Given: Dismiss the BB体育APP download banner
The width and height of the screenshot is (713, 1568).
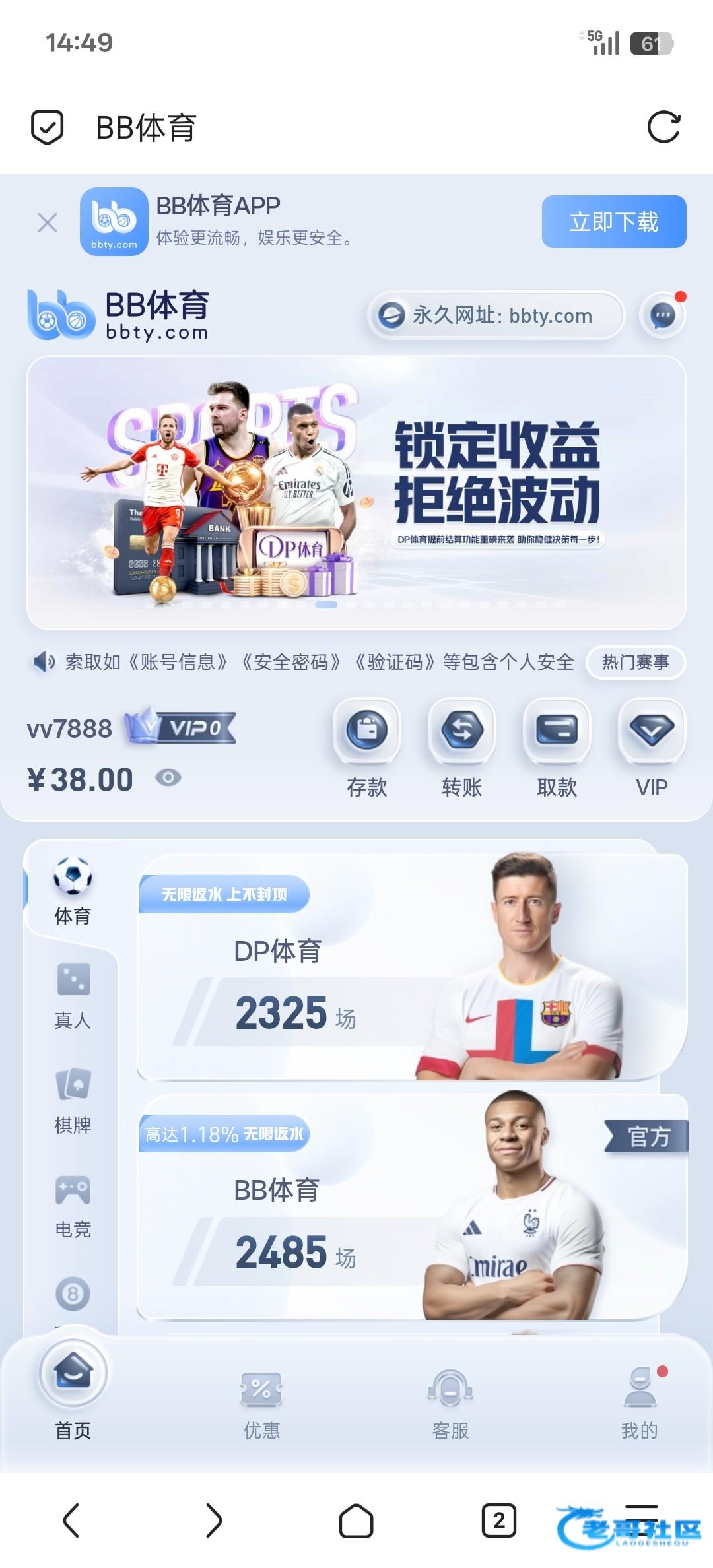Looking at the screenshot, I should pos(48,222).
